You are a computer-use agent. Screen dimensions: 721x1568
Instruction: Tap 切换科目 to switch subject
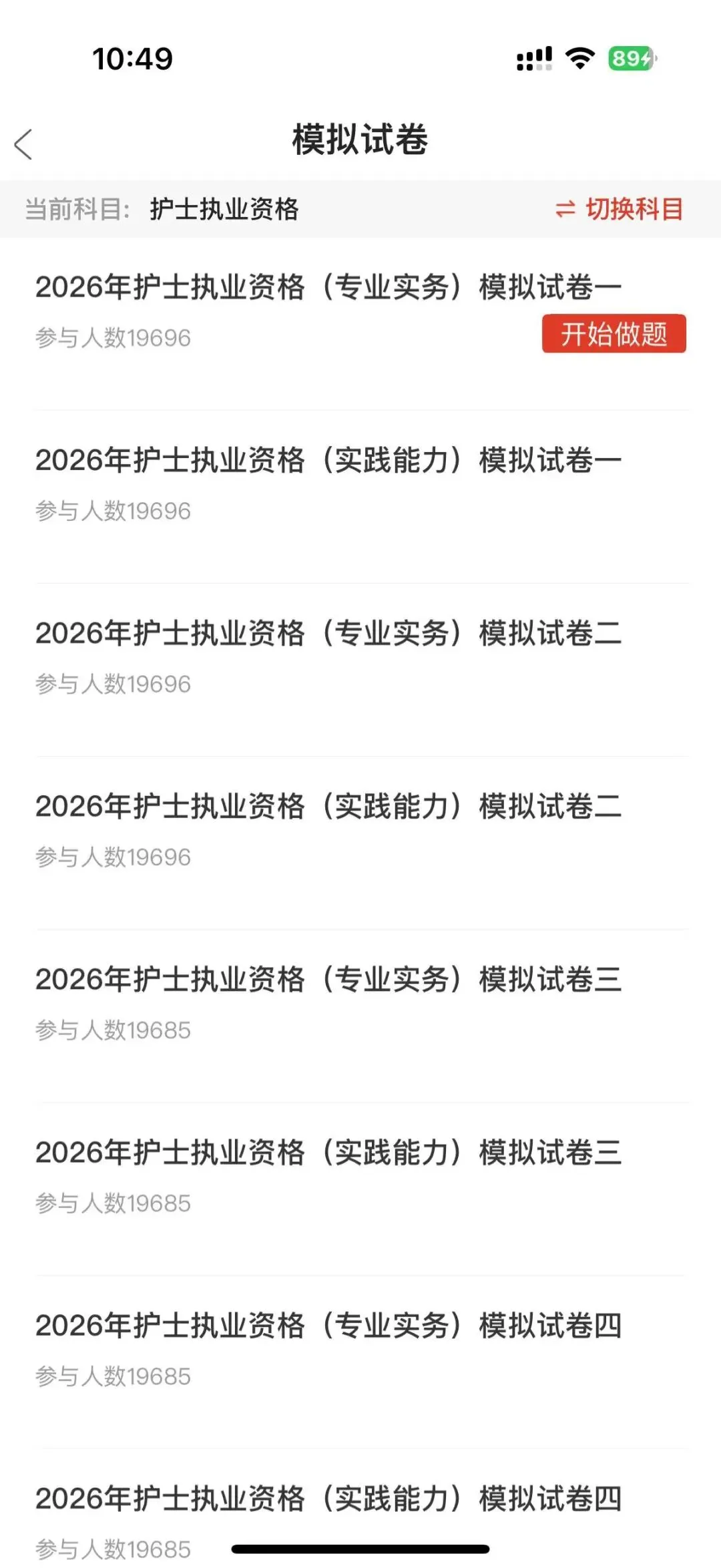click(x=620, y=209)
